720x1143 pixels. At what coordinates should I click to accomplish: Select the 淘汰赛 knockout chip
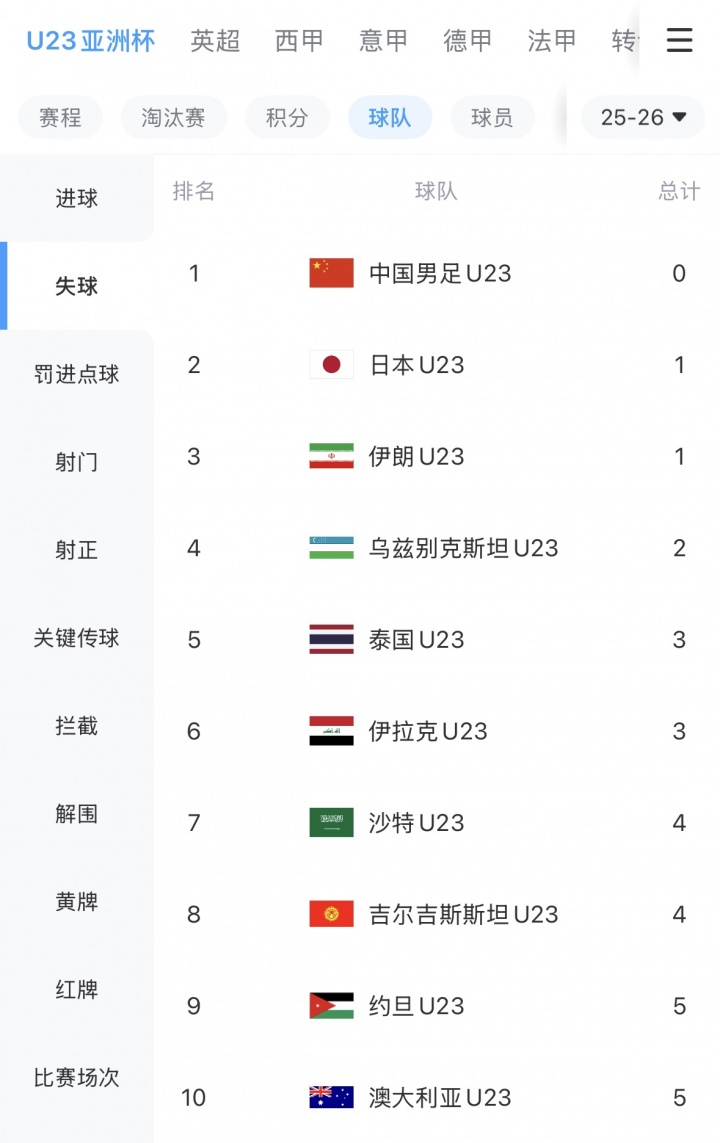click(173, 117)
